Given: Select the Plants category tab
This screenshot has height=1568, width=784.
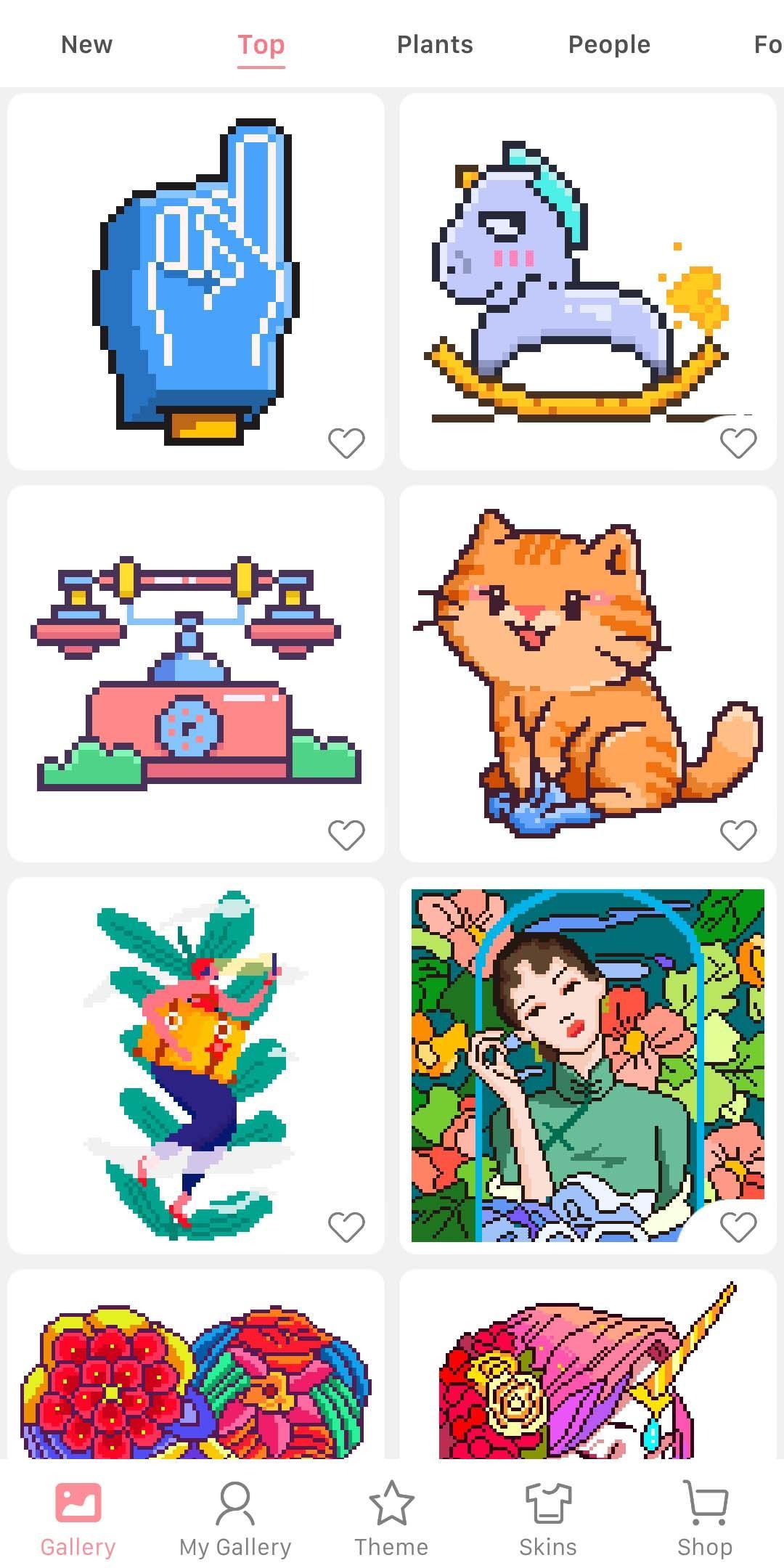Looking at the screenshot, I should click(434, 45).
